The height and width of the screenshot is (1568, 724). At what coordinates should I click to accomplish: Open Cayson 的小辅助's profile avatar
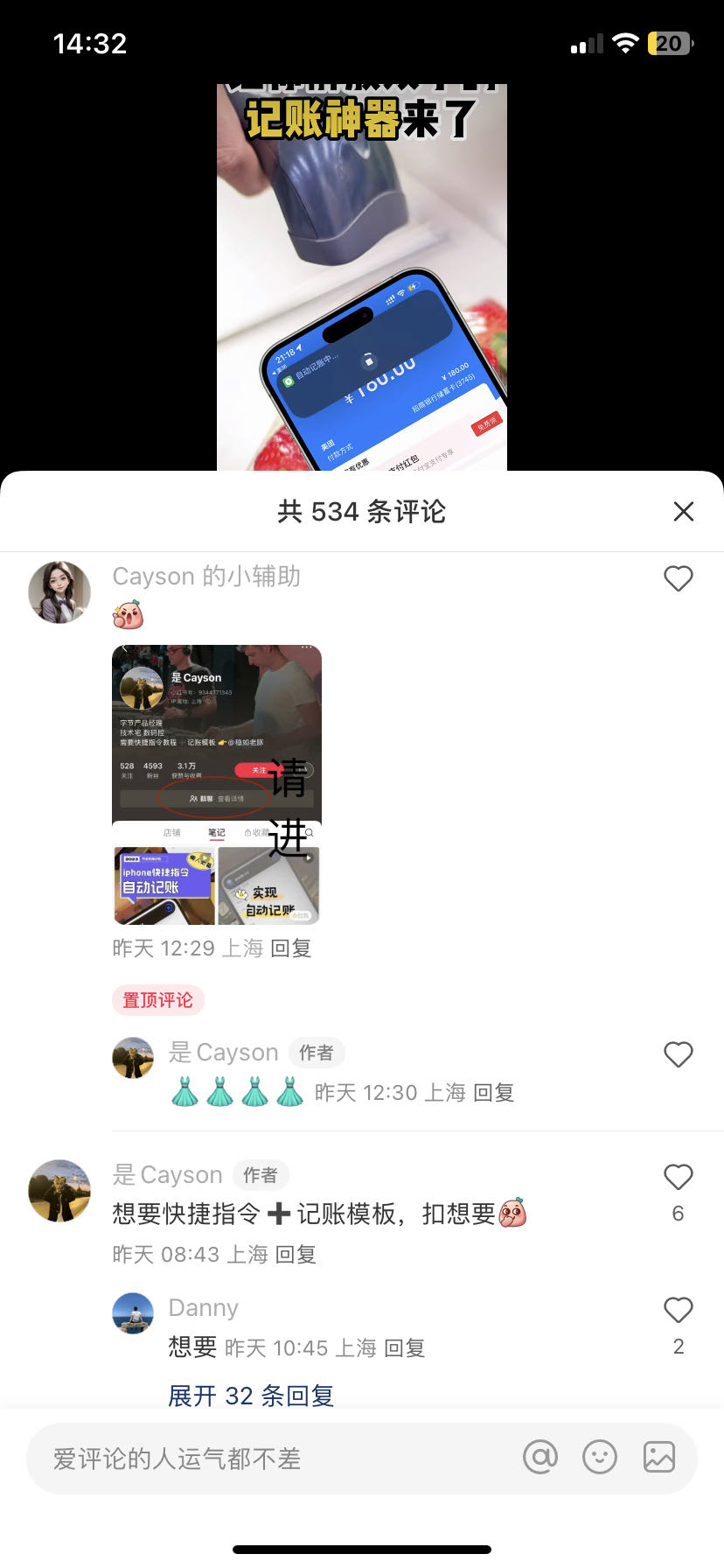[x=59, y=592]
